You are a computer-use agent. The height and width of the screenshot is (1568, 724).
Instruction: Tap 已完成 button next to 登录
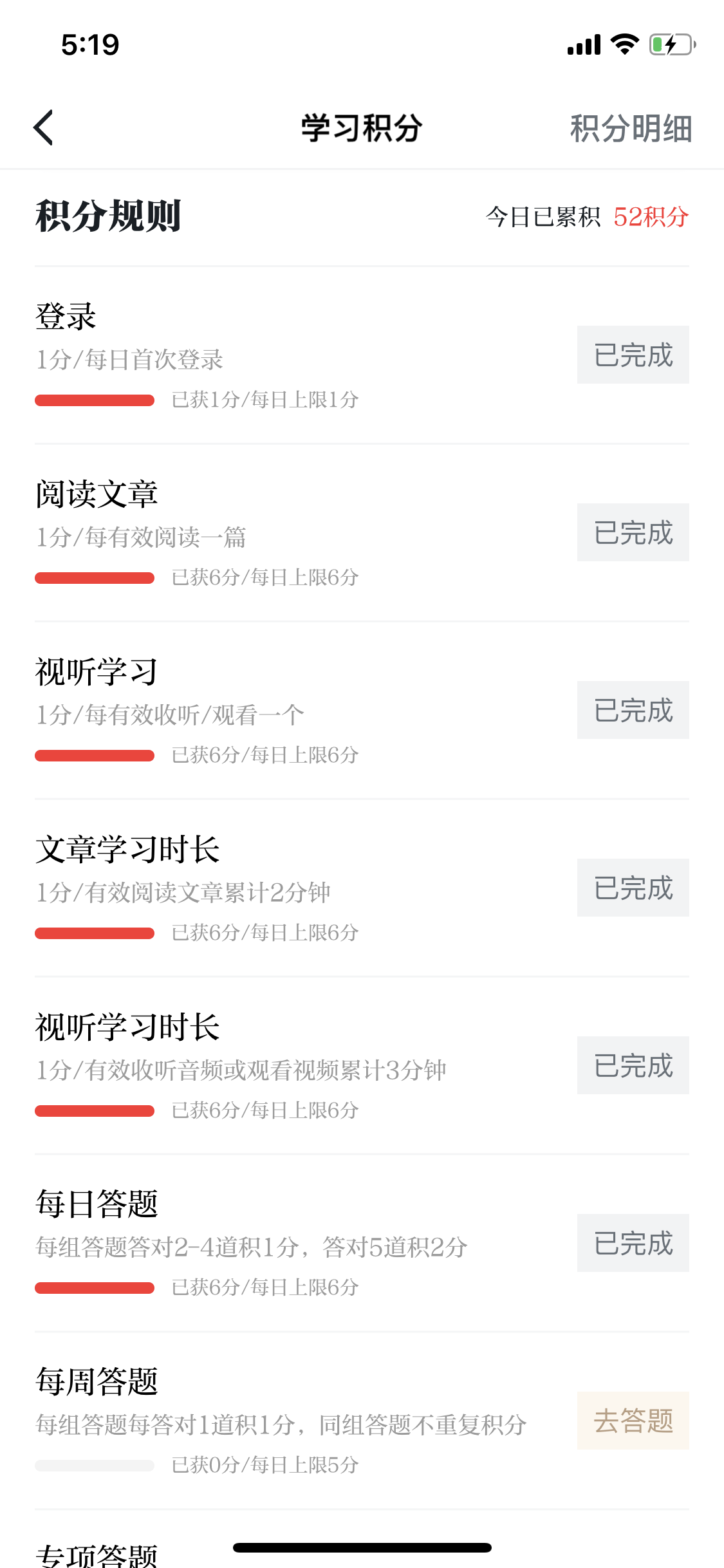633,355
